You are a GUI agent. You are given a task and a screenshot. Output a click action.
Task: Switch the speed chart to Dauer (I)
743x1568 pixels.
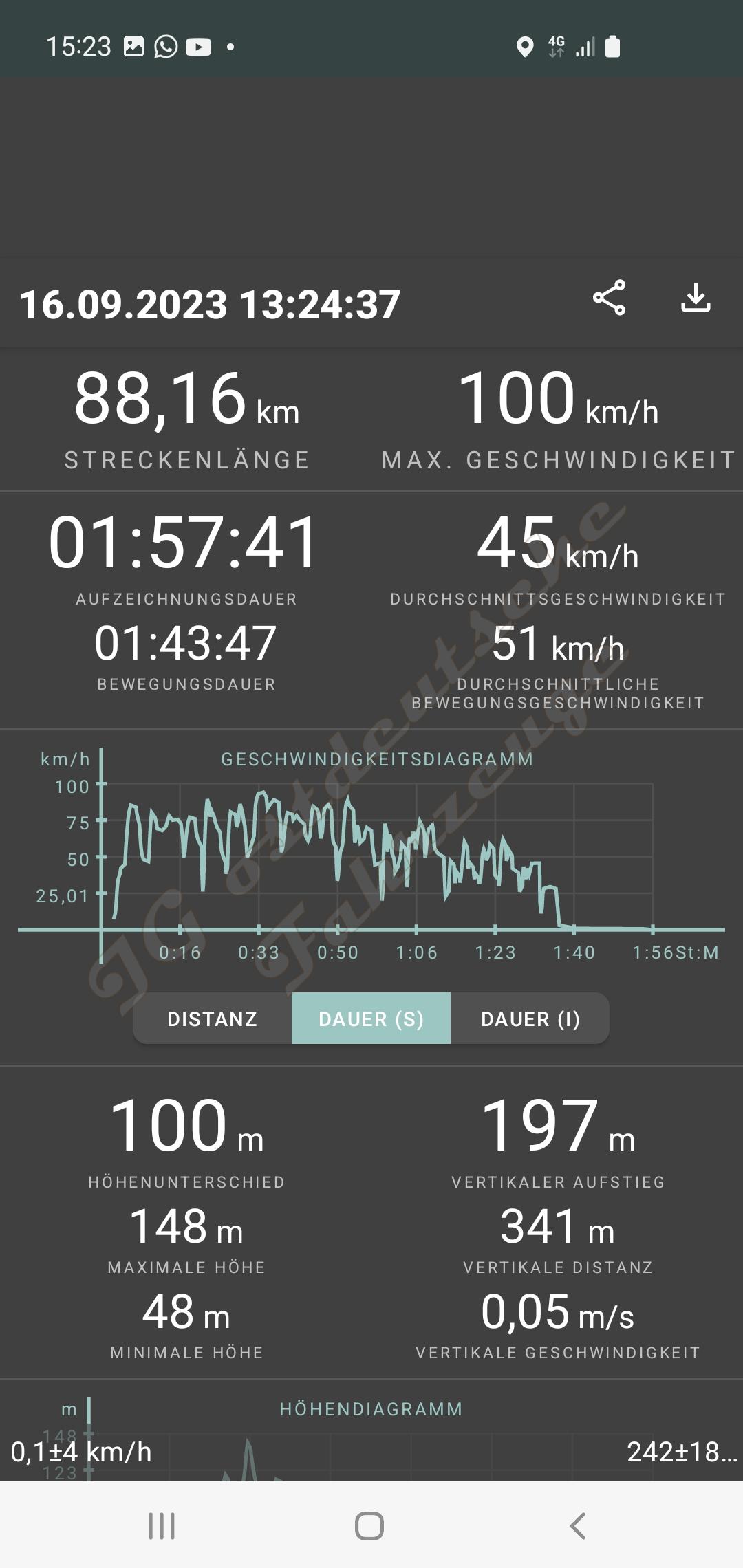(530, 1019)
